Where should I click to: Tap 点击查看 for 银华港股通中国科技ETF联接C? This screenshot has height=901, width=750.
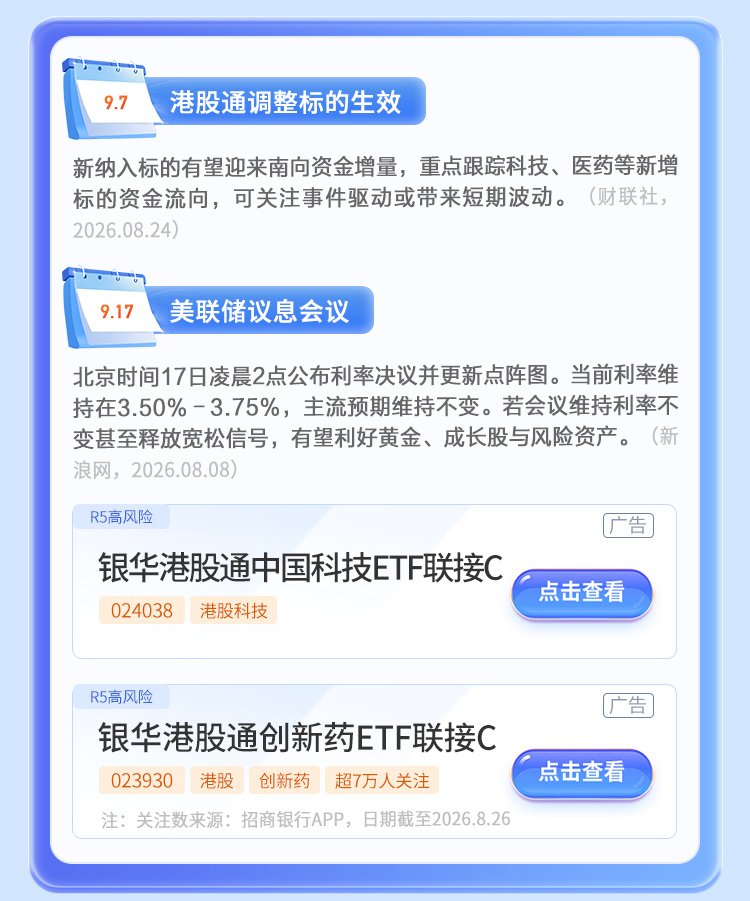(x=582, y=593)
